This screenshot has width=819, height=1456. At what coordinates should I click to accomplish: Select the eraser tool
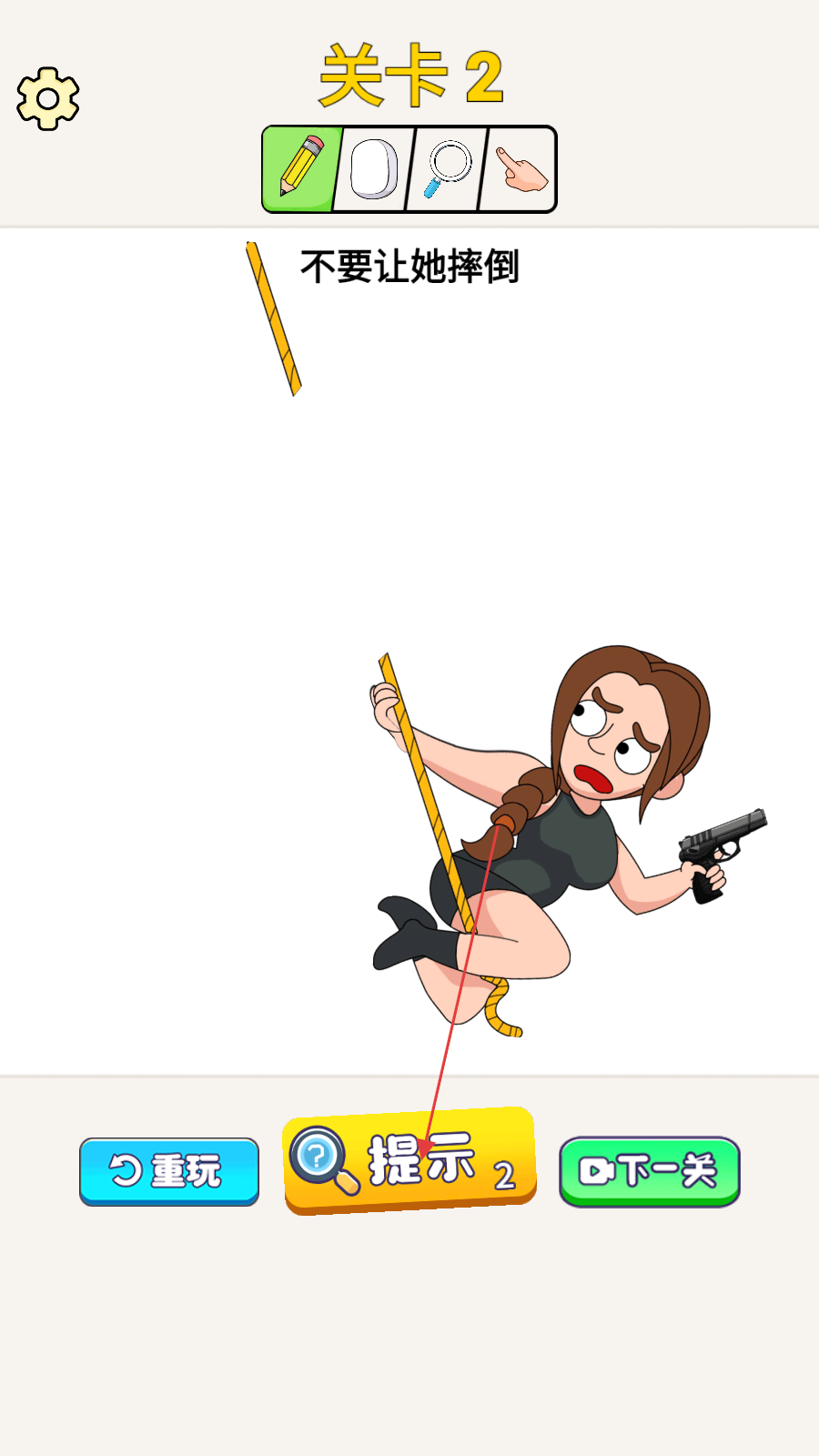click(x=373, y=169)
